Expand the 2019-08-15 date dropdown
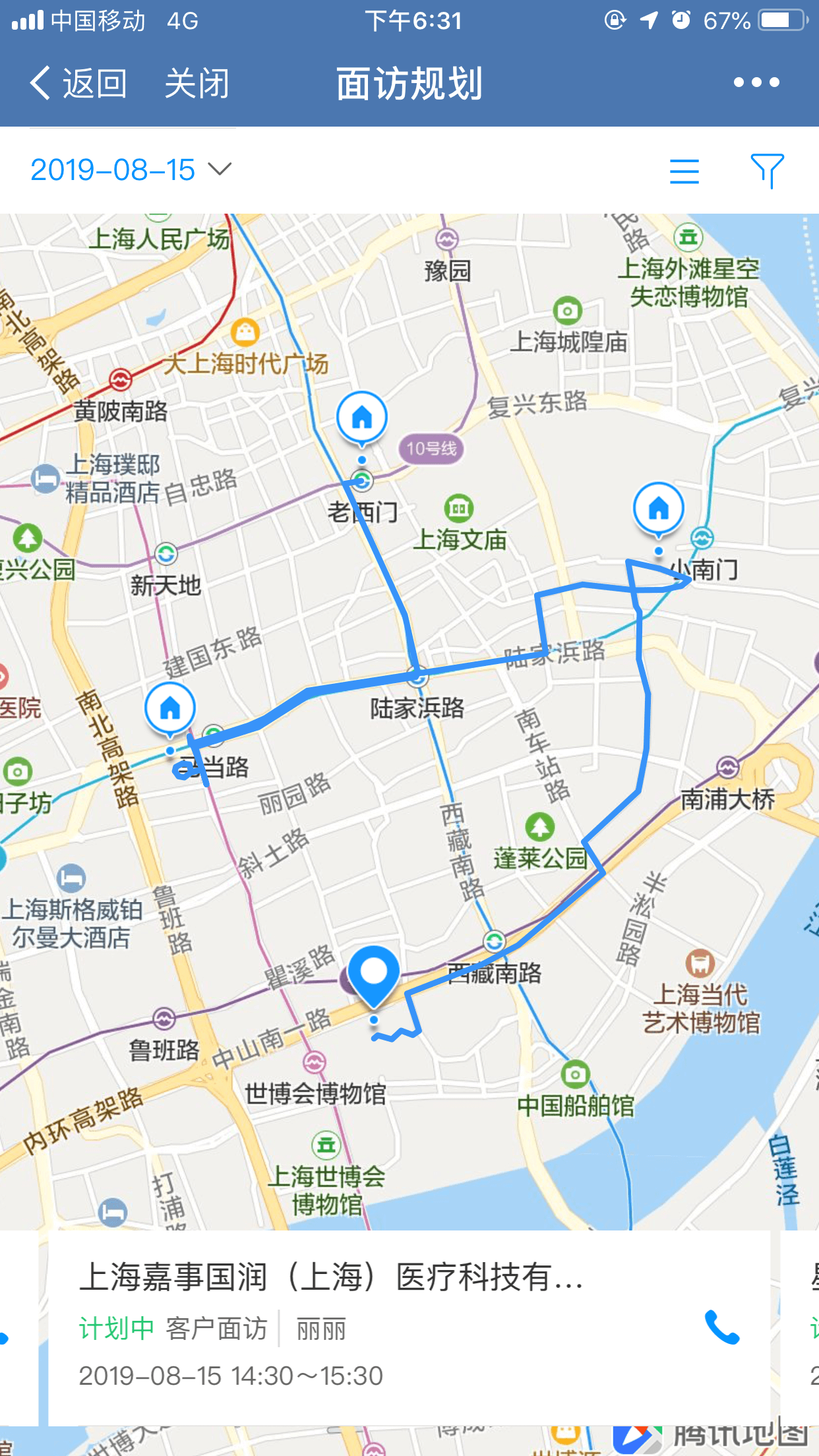Screen dimensions: 819x1456 click(131, 170)
